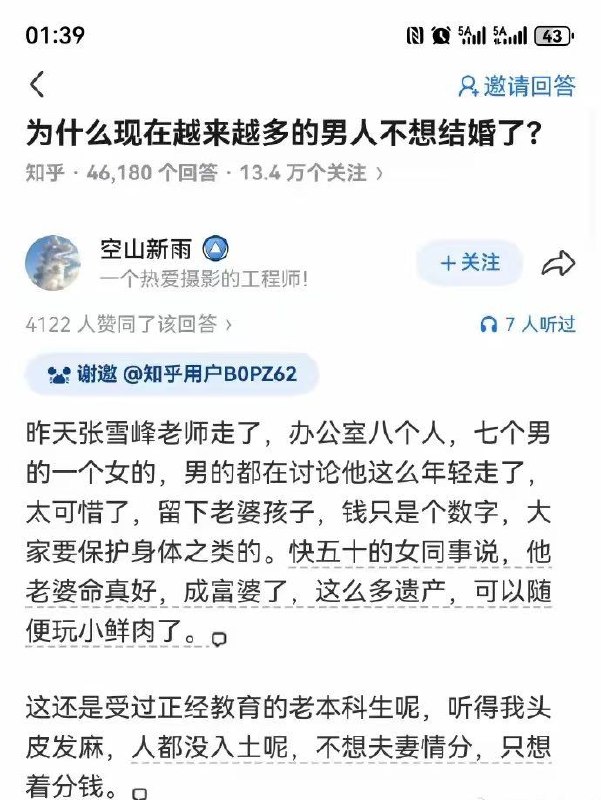Open comment bubble after 只想着分钱 sentence
The height and width of the screenshot is (800, 601).
[x=139, y=793]
